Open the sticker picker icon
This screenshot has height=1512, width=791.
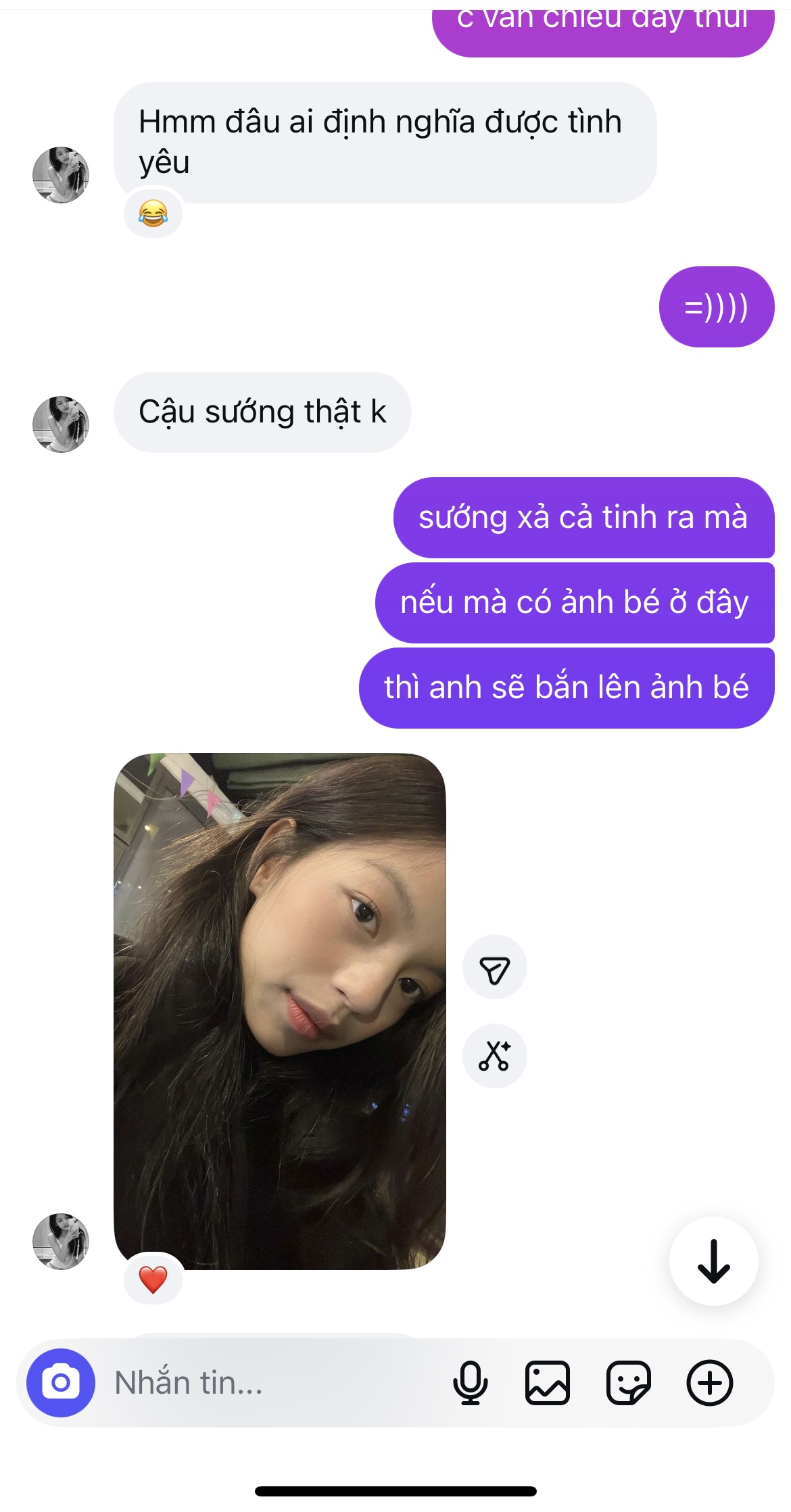[629, 1383]
